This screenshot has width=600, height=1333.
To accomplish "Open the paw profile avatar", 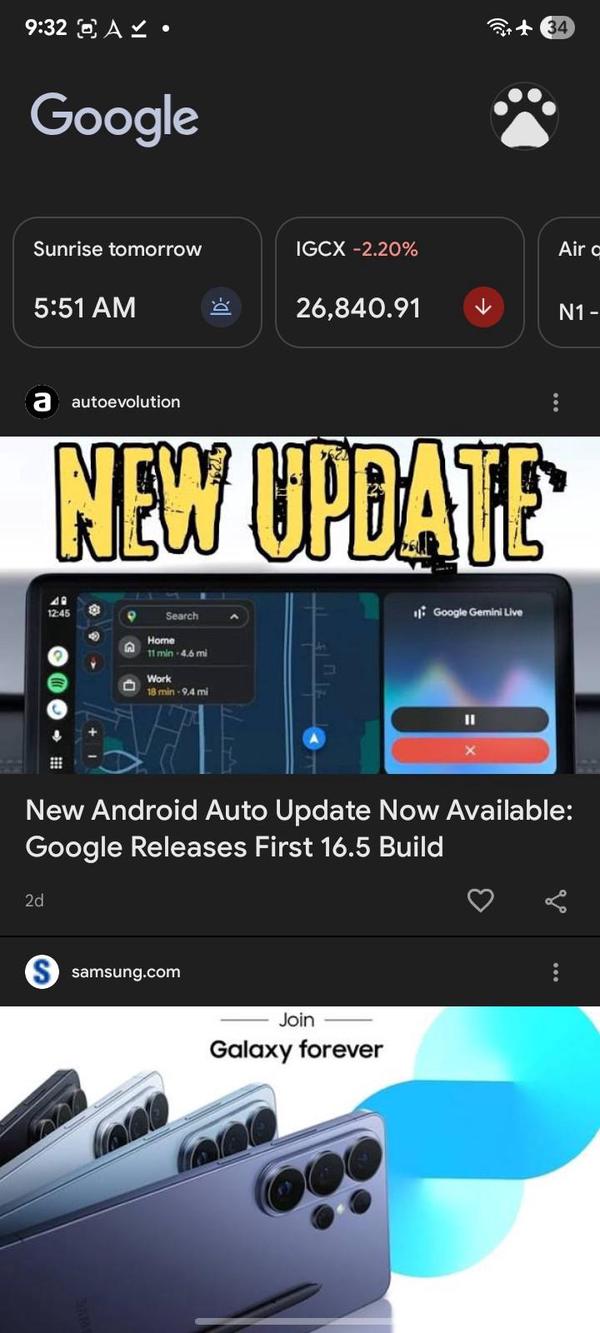I will (524, 117).
